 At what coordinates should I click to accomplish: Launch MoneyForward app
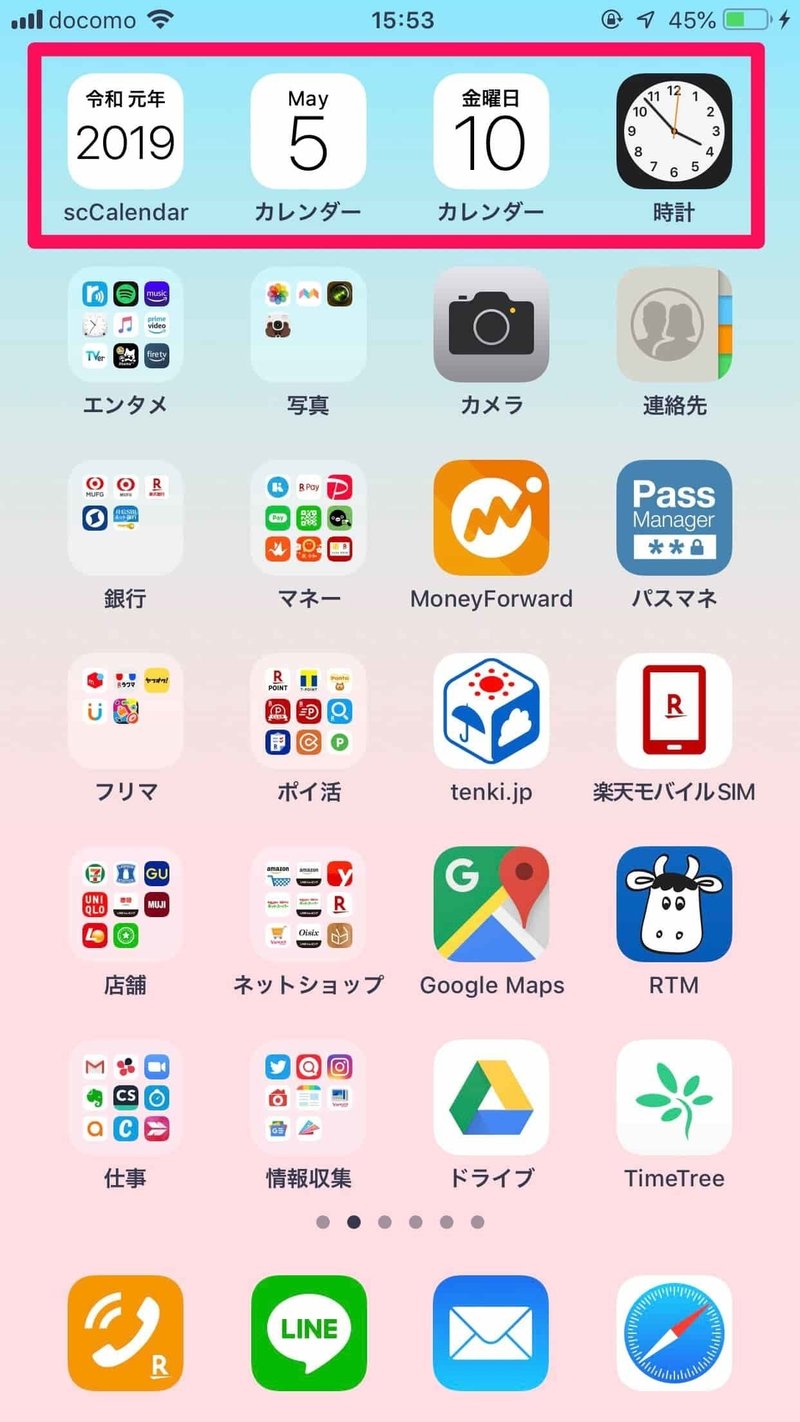(x=491, y=517)
